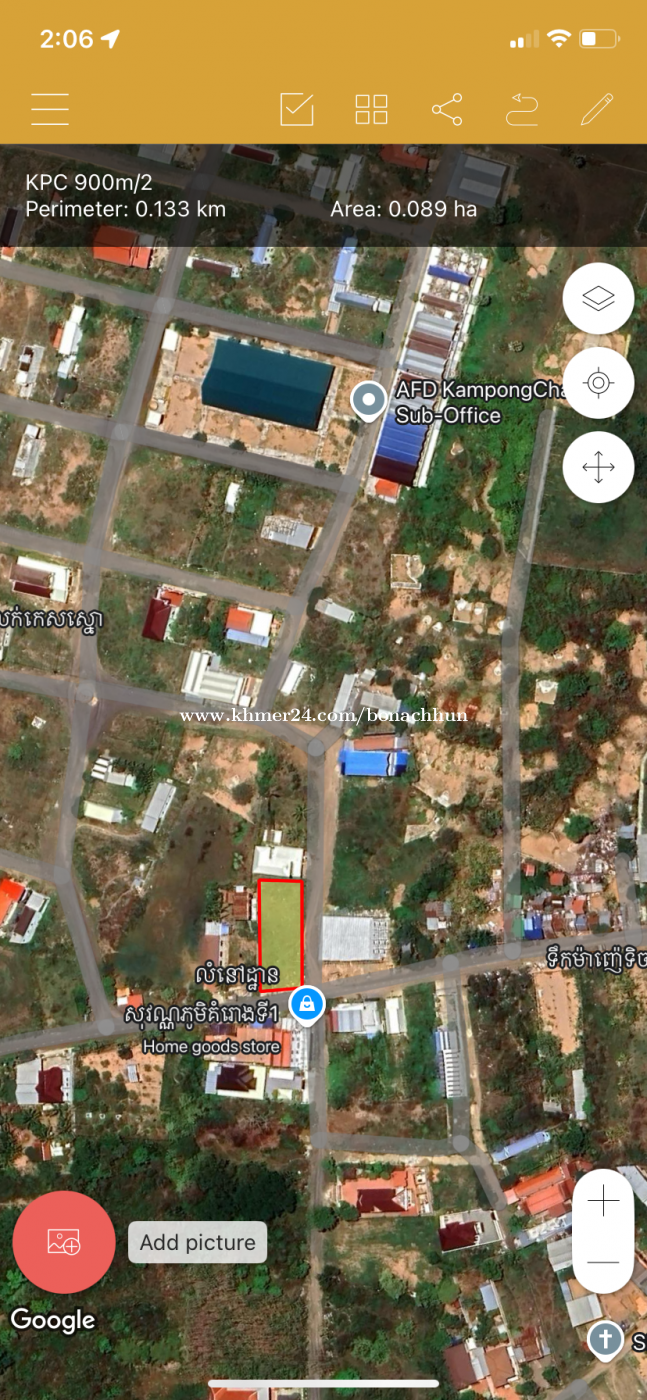This screenshot has width=647, height=1400.
Task: Add a picture with red button
Action: [64, 1242]
